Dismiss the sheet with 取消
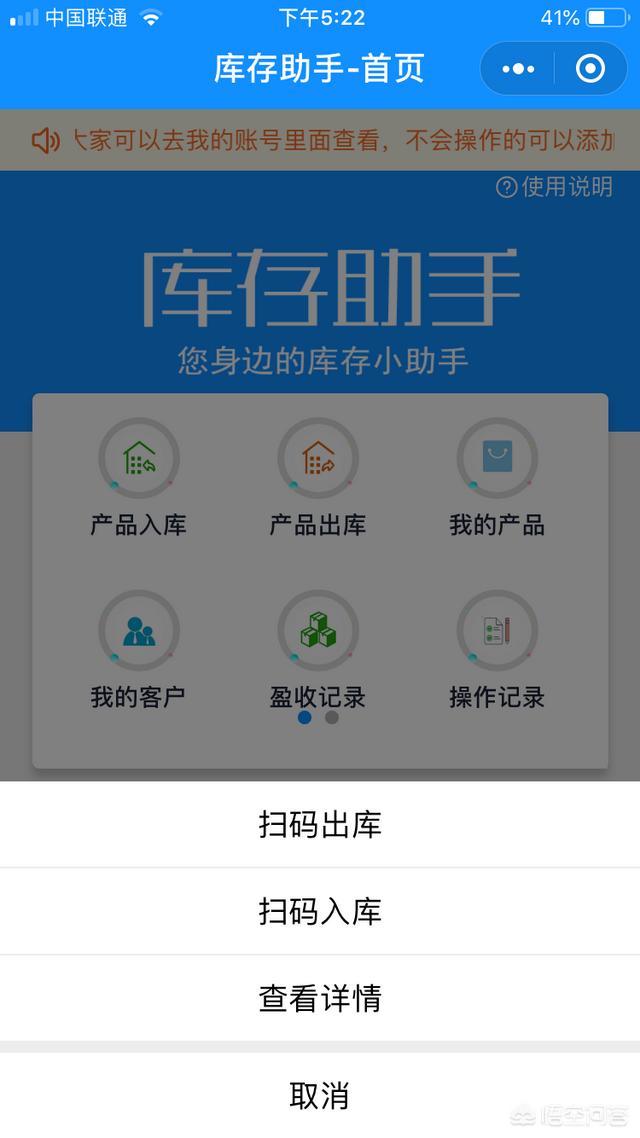Image resolution: width=640 pixels, height=1138 pixels. coord(320,1095)
